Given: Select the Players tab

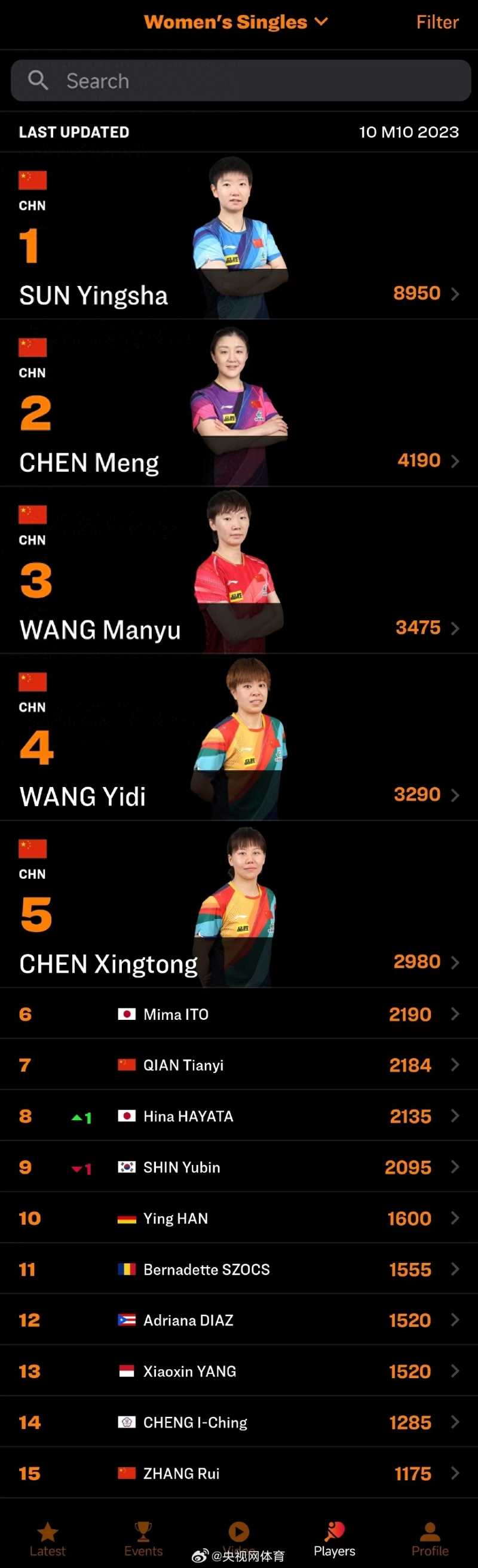Looking at the screenshot, I should (334, 1539).
